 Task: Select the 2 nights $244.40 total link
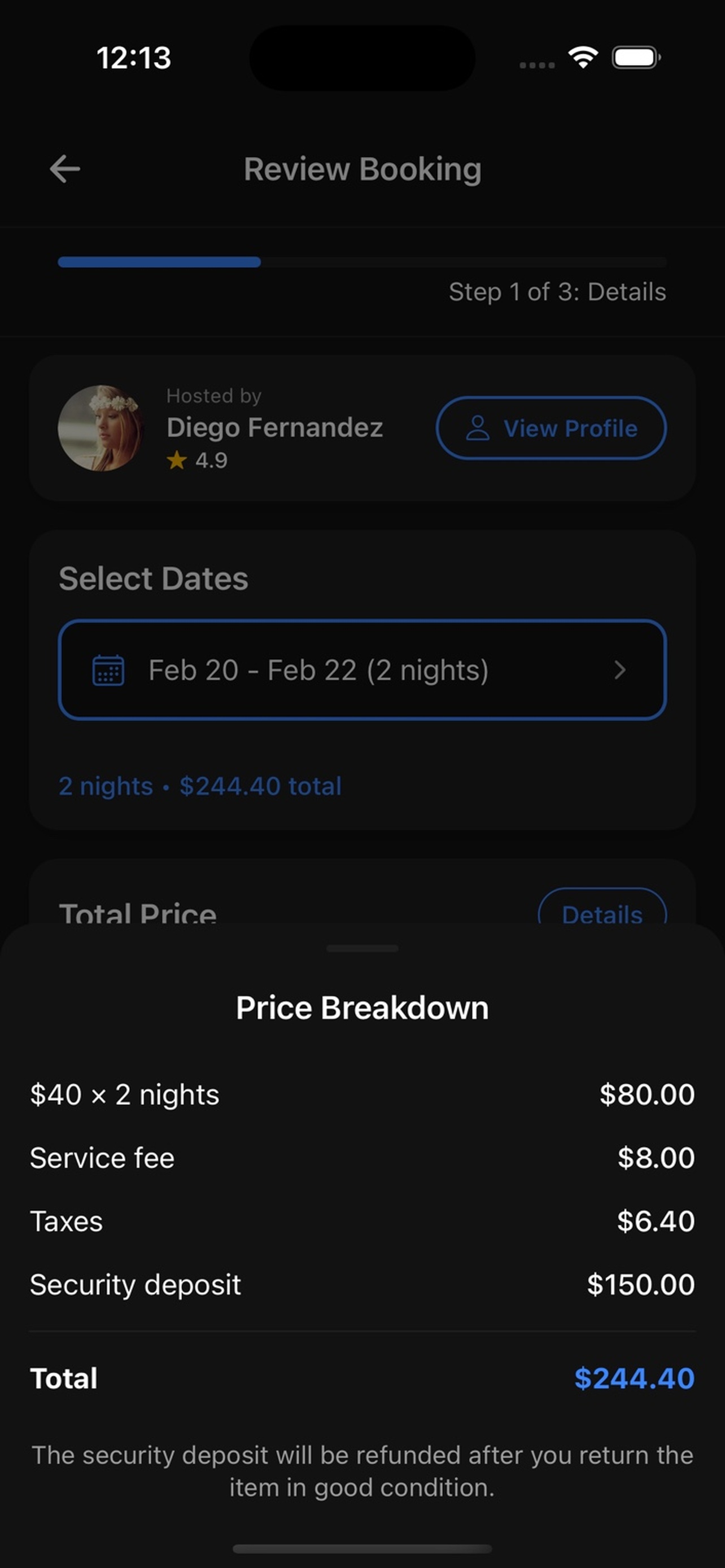click(199, 786)
